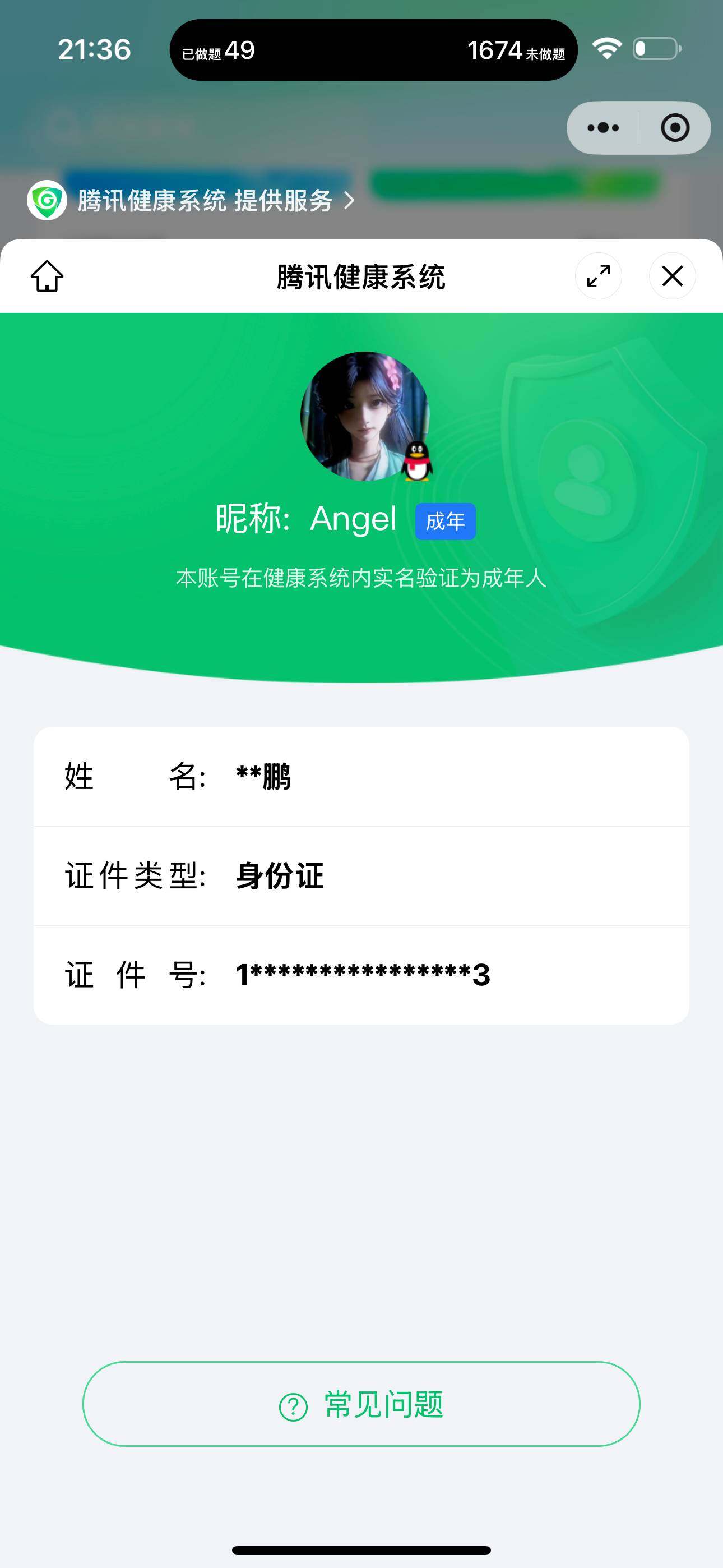Viewport: 723px width, 1568px height.
Task: Click the expand-to-fullscreen arrows icon
Action: point(599,276)
